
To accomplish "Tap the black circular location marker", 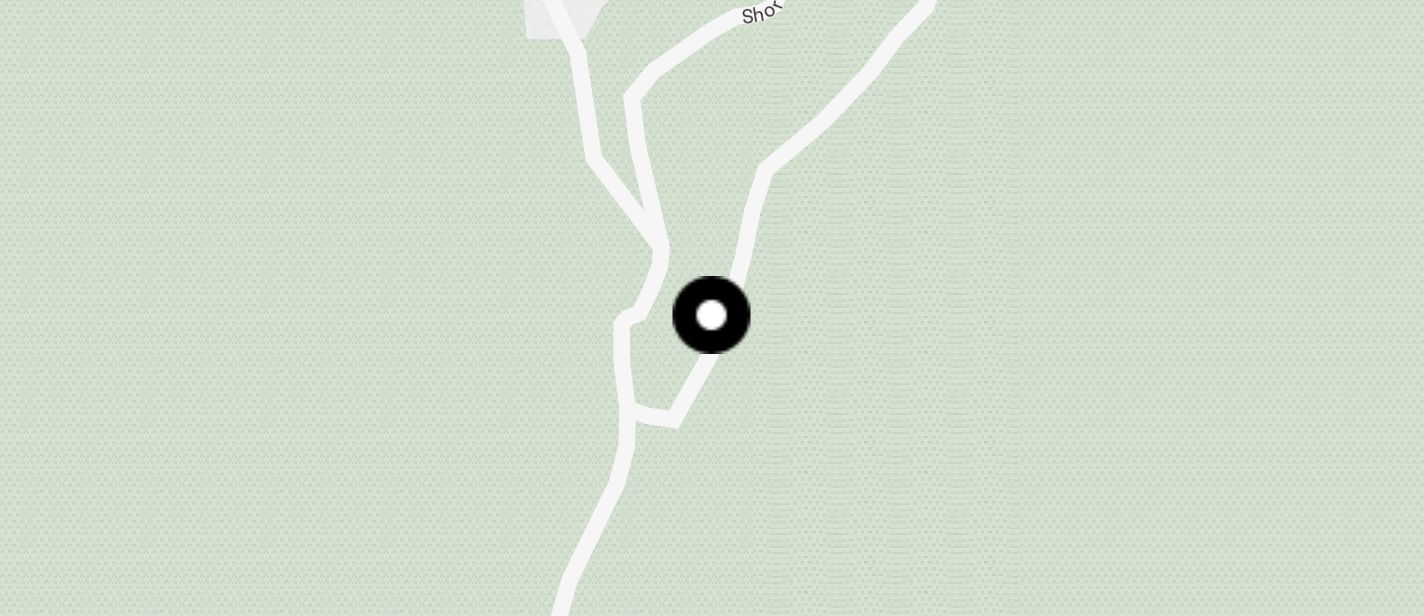I will [x=711, y=315].
